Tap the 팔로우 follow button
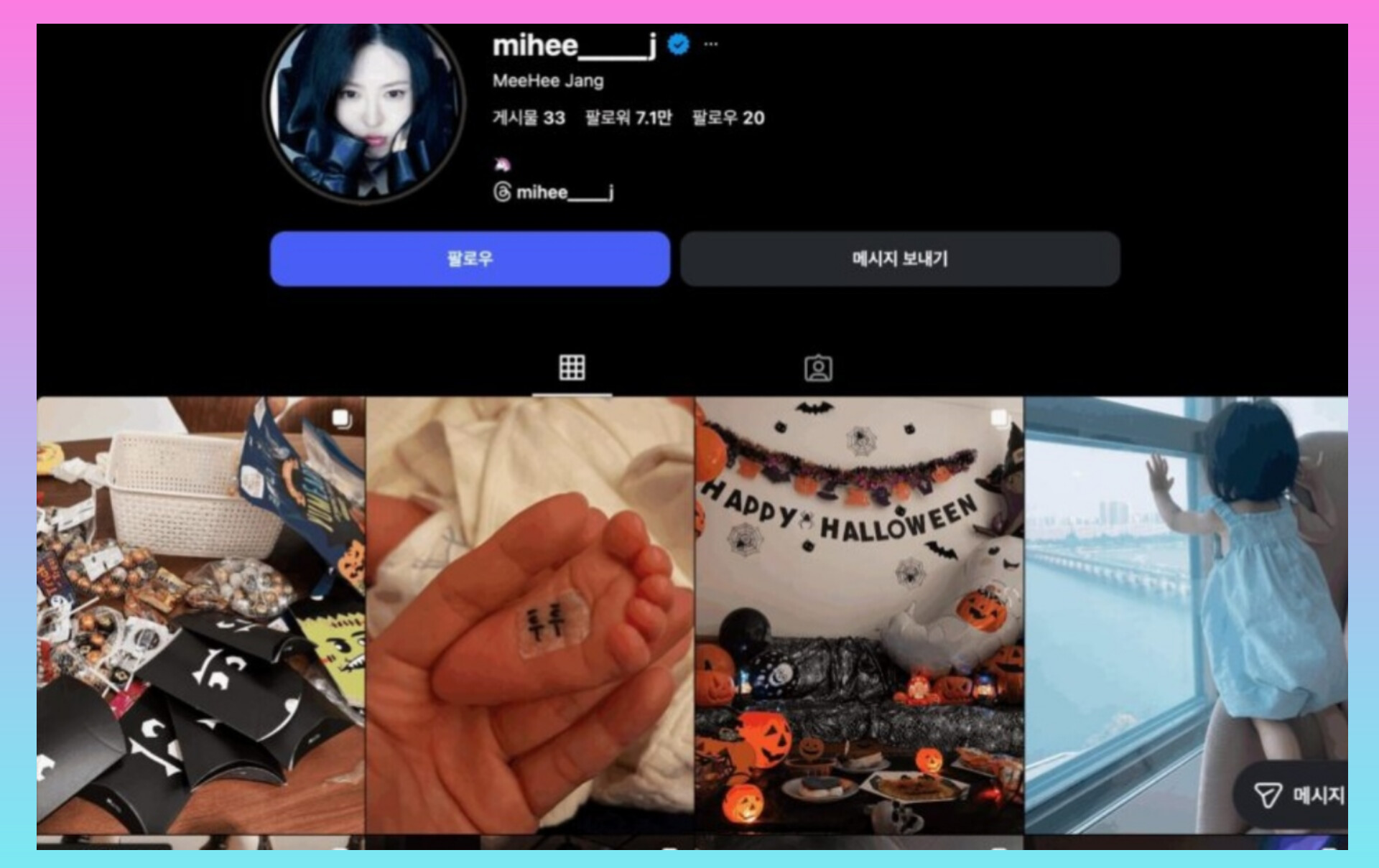Image resolution: width=1379 pixels, height=868 pixels. (x=470, y=258)
